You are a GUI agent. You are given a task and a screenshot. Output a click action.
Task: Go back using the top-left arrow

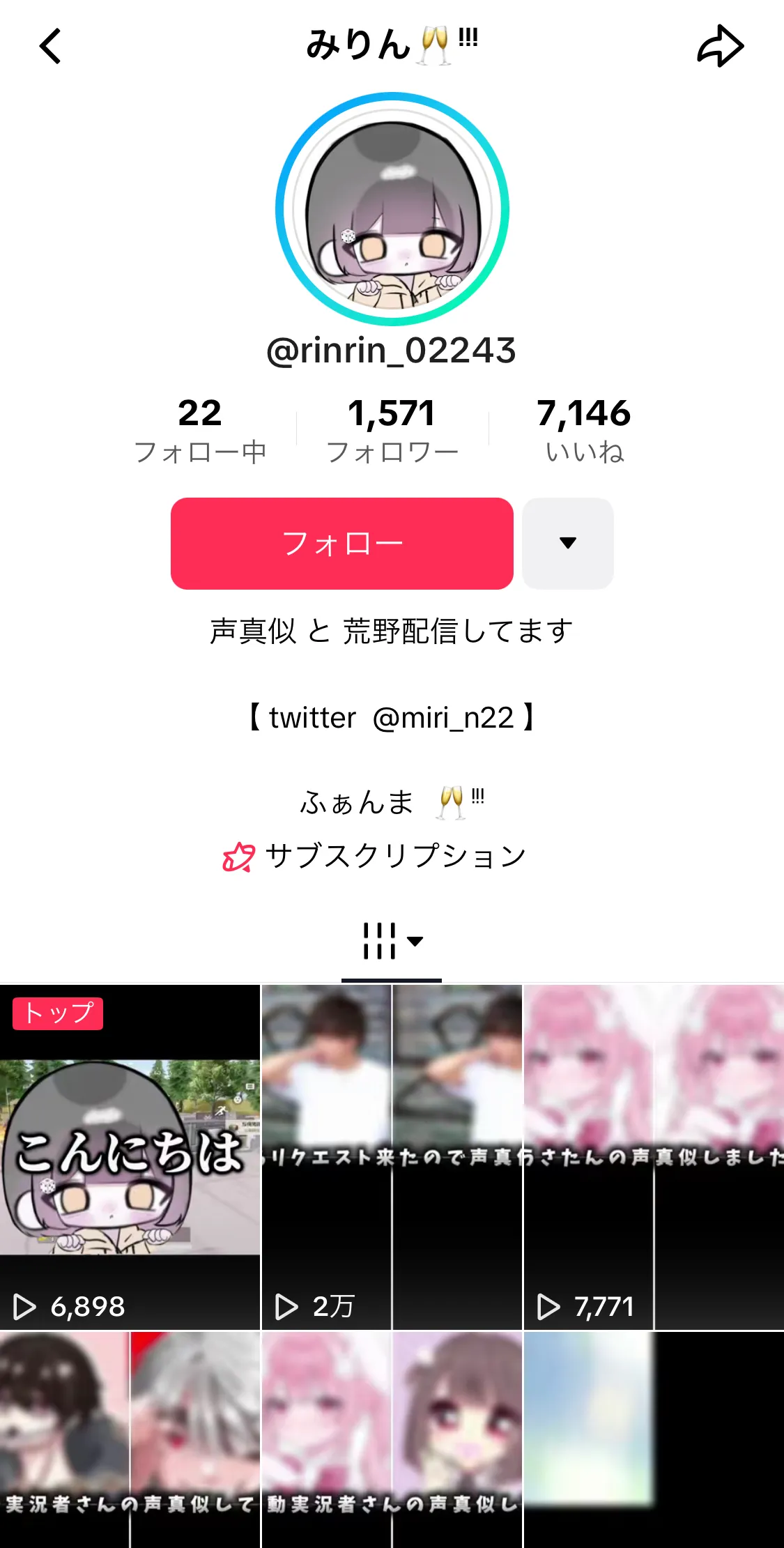pos(50,46)
